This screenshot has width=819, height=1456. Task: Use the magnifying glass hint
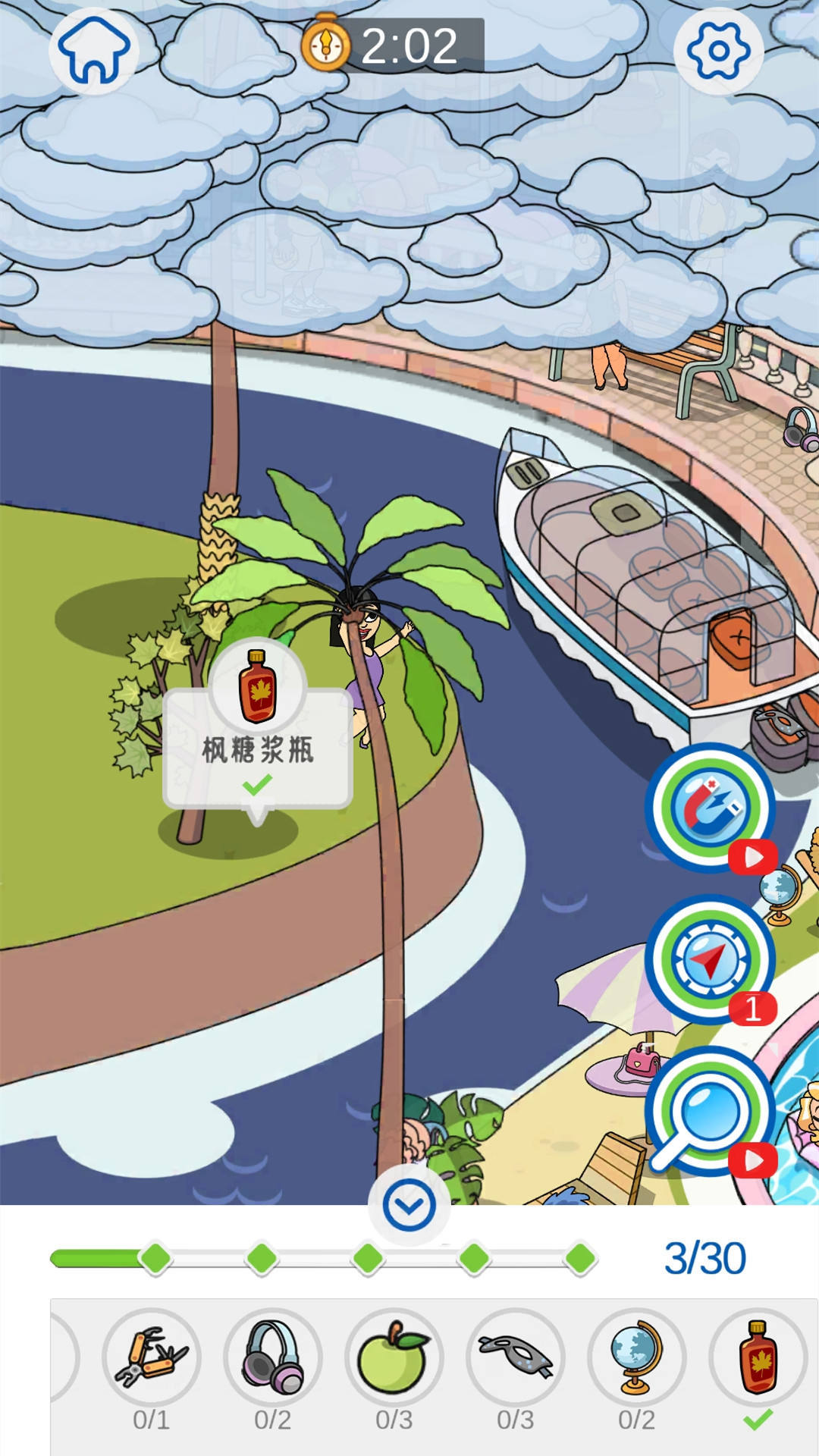[711, 1111]
